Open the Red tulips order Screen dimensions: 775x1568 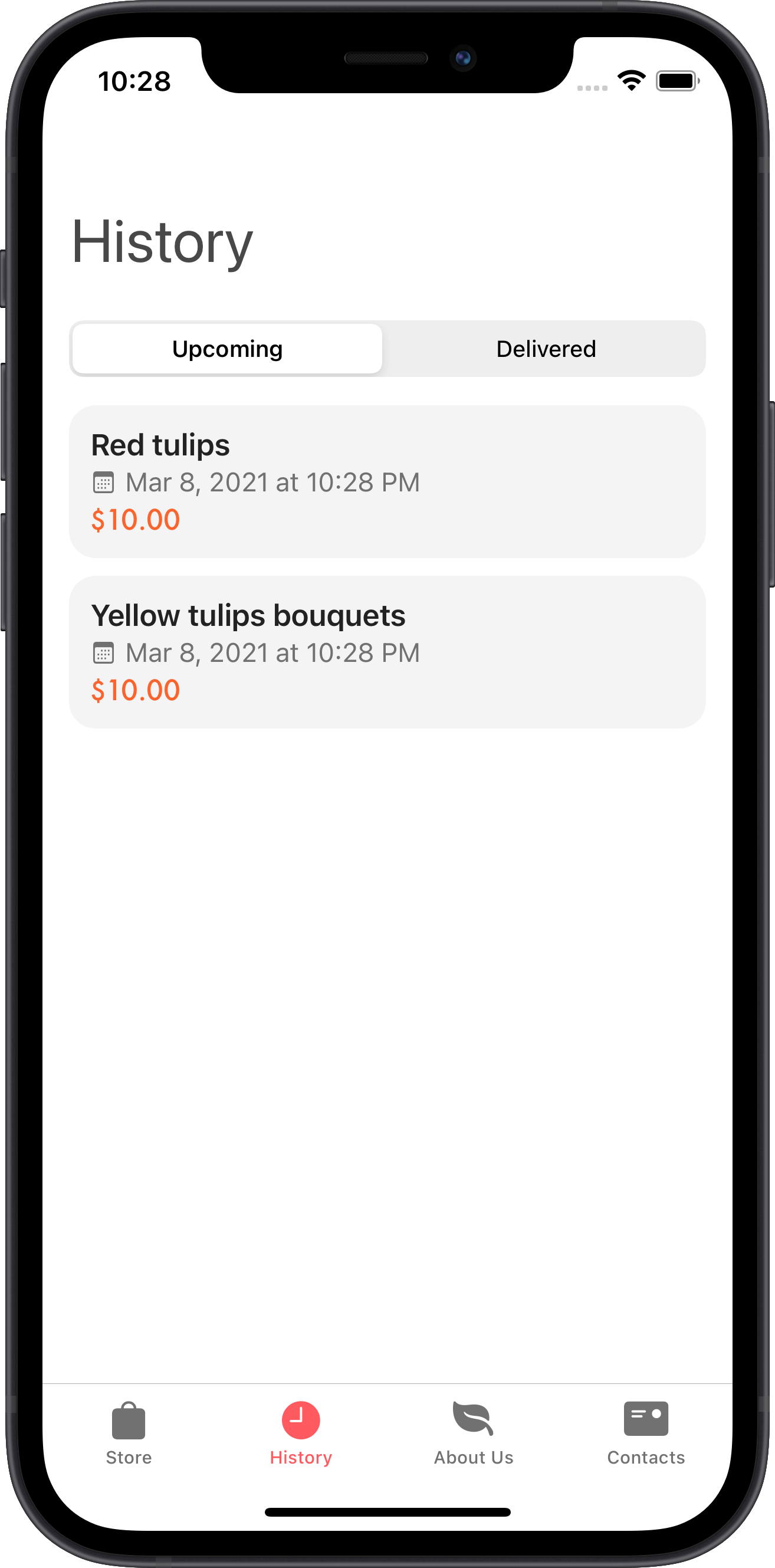(387, 481)
